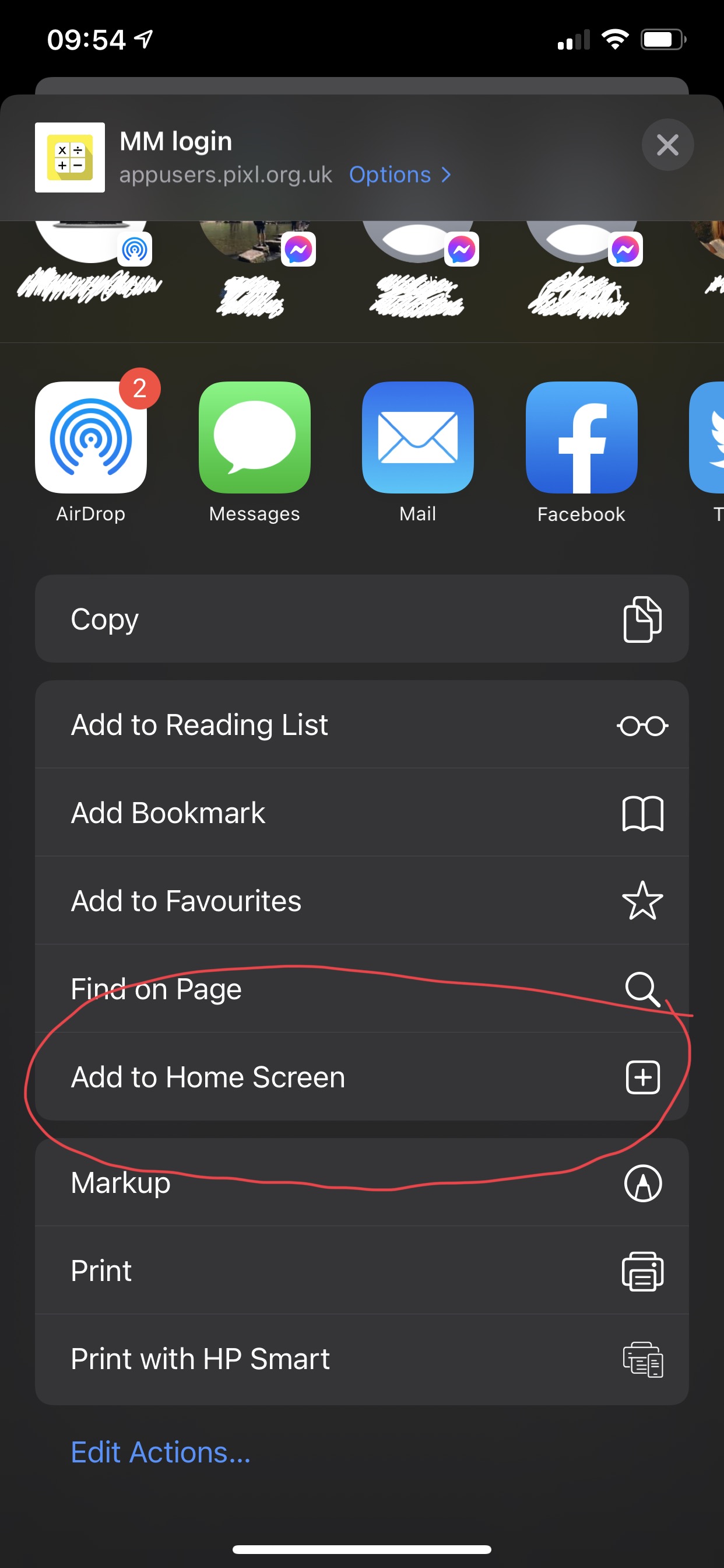Screen dimensions: 724x1568
Task: Add page to Favourites
Action: click(x=361, y=901)
